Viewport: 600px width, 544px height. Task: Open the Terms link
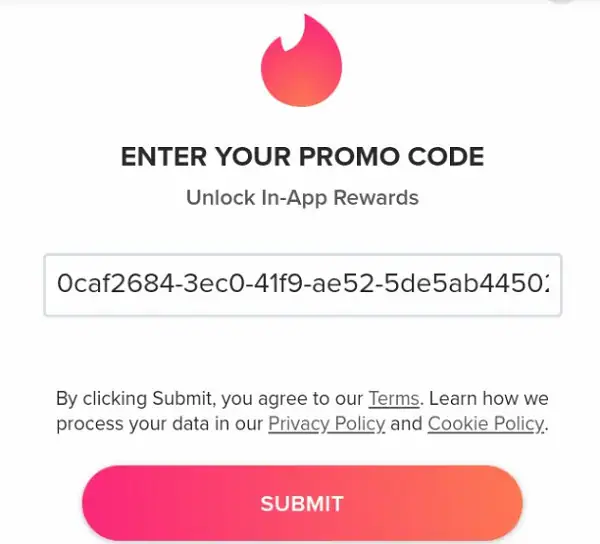pyautogui.click(x=393, y=398)
